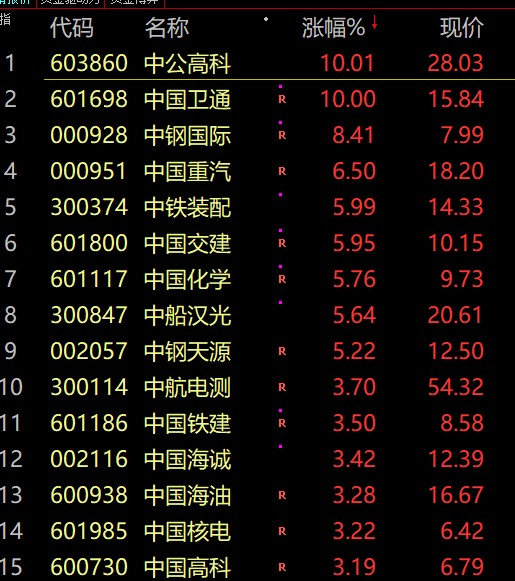Select the 中航电测 row

pyautogui.click(x=258, y=387)
